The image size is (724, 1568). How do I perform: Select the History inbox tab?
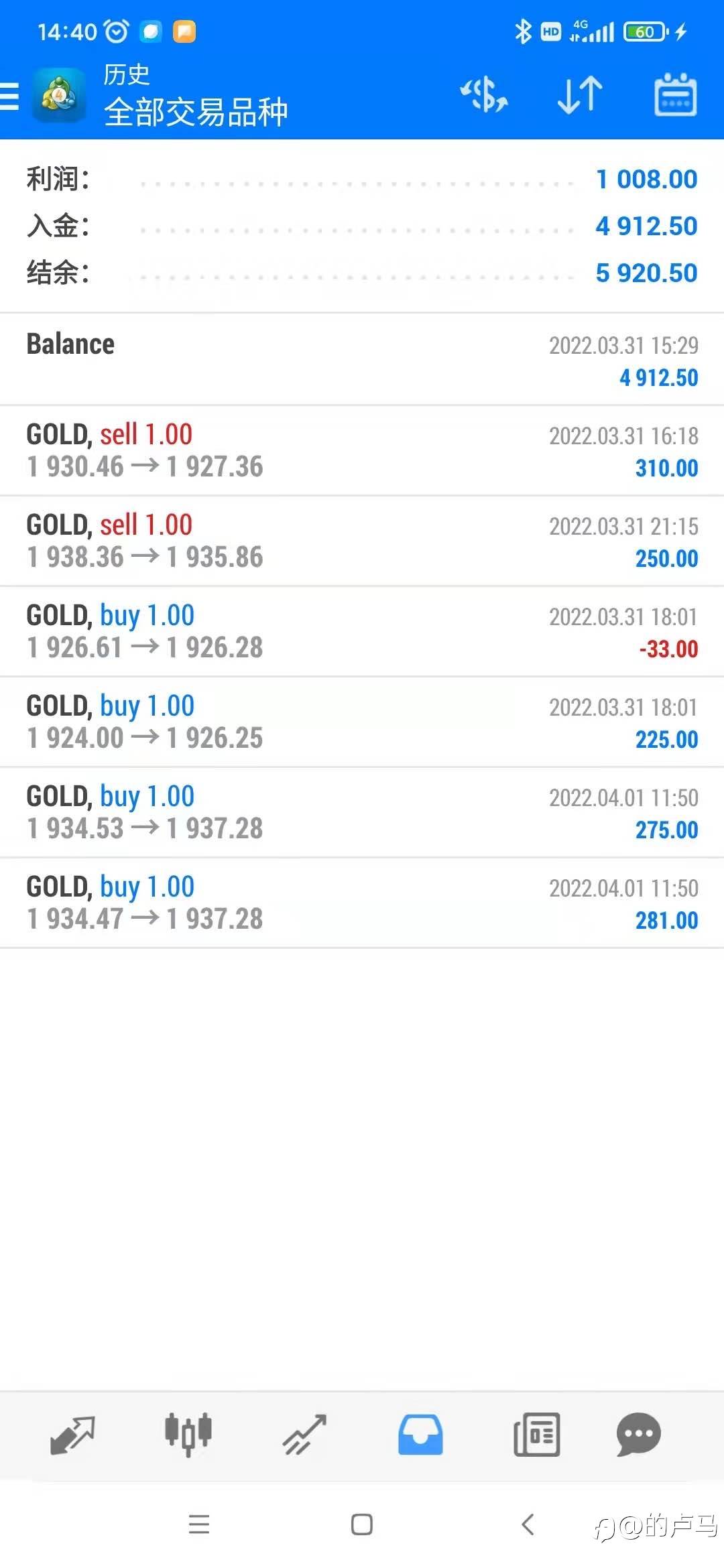click(x=420, y=1434)
